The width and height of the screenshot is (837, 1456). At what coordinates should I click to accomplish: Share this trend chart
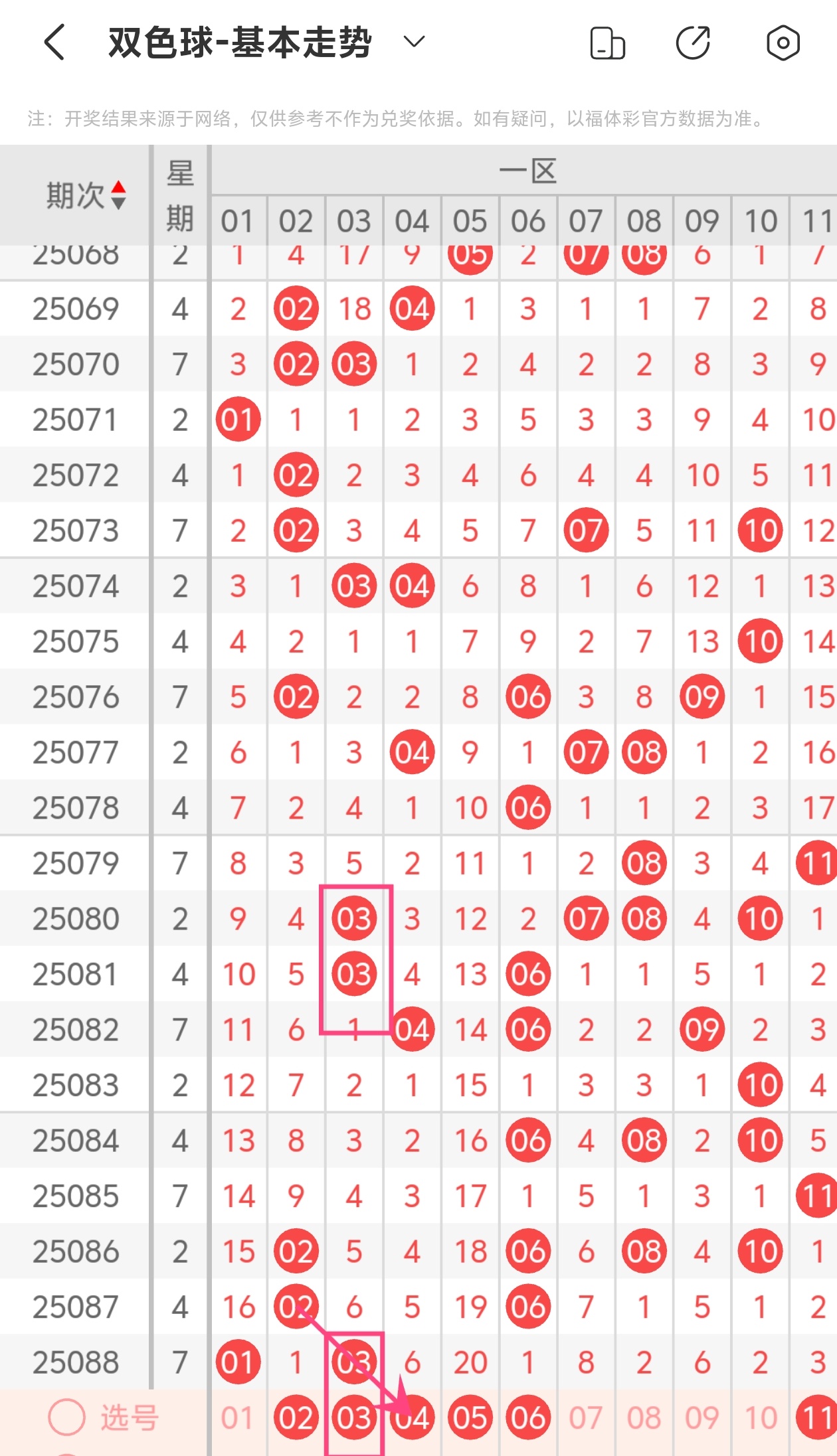click(x=694, y=44)
